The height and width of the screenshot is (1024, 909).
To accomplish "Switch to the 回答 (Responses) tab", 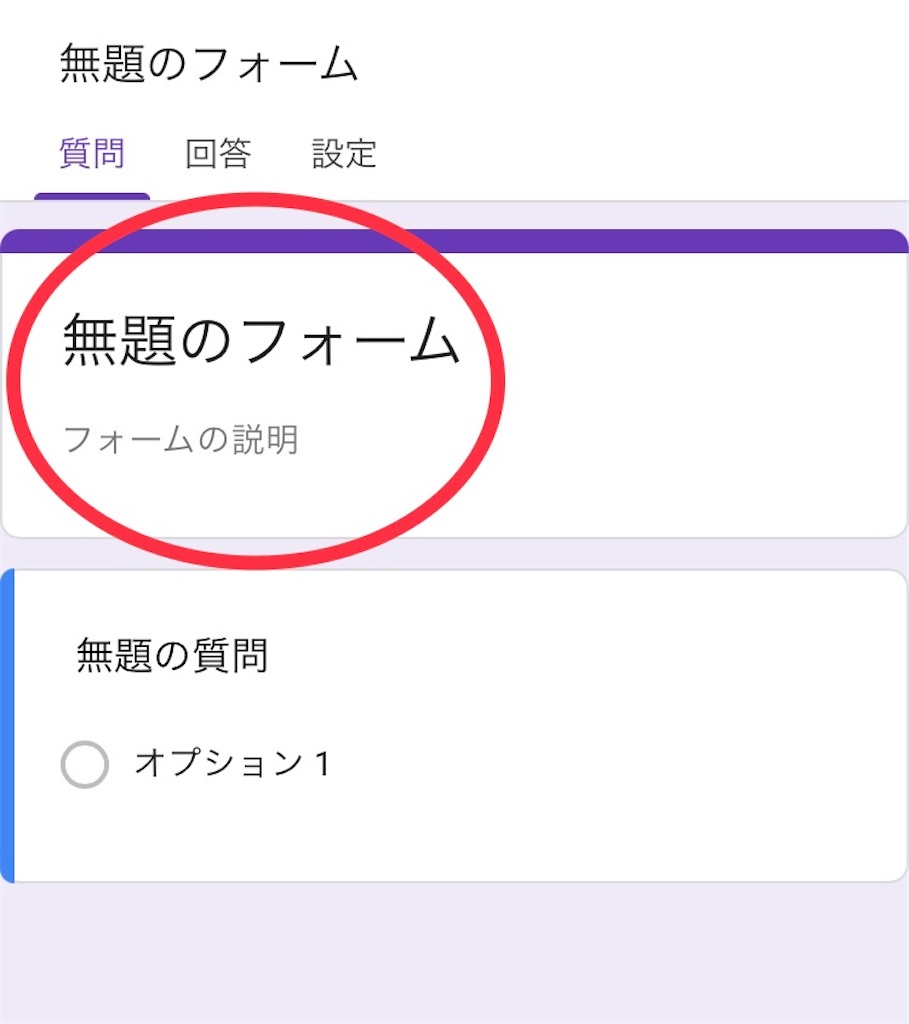I will [216, 153].
